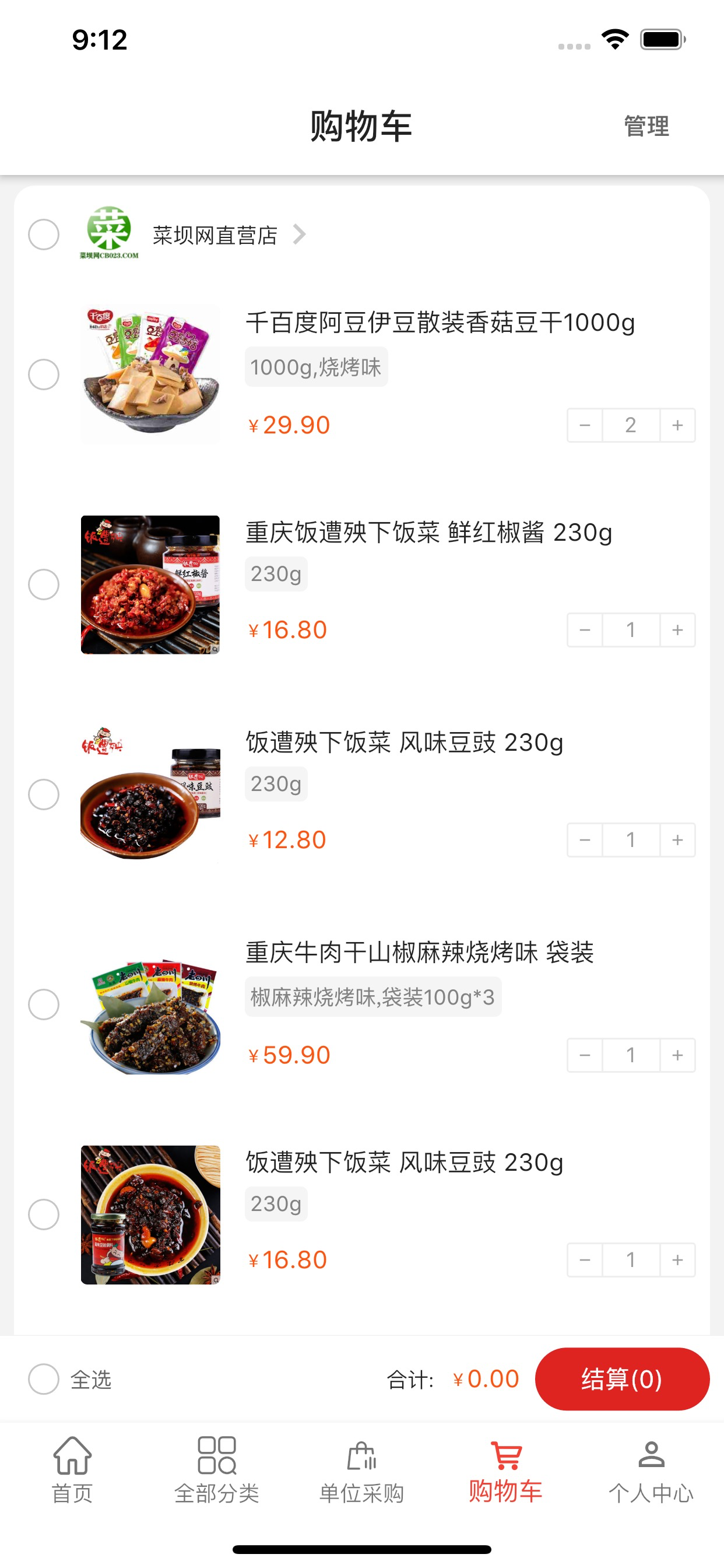Screen dimensions: 724x1568
Task: Increase quantity of 鲜红椒酱 230g
Action: pos(677,629)
